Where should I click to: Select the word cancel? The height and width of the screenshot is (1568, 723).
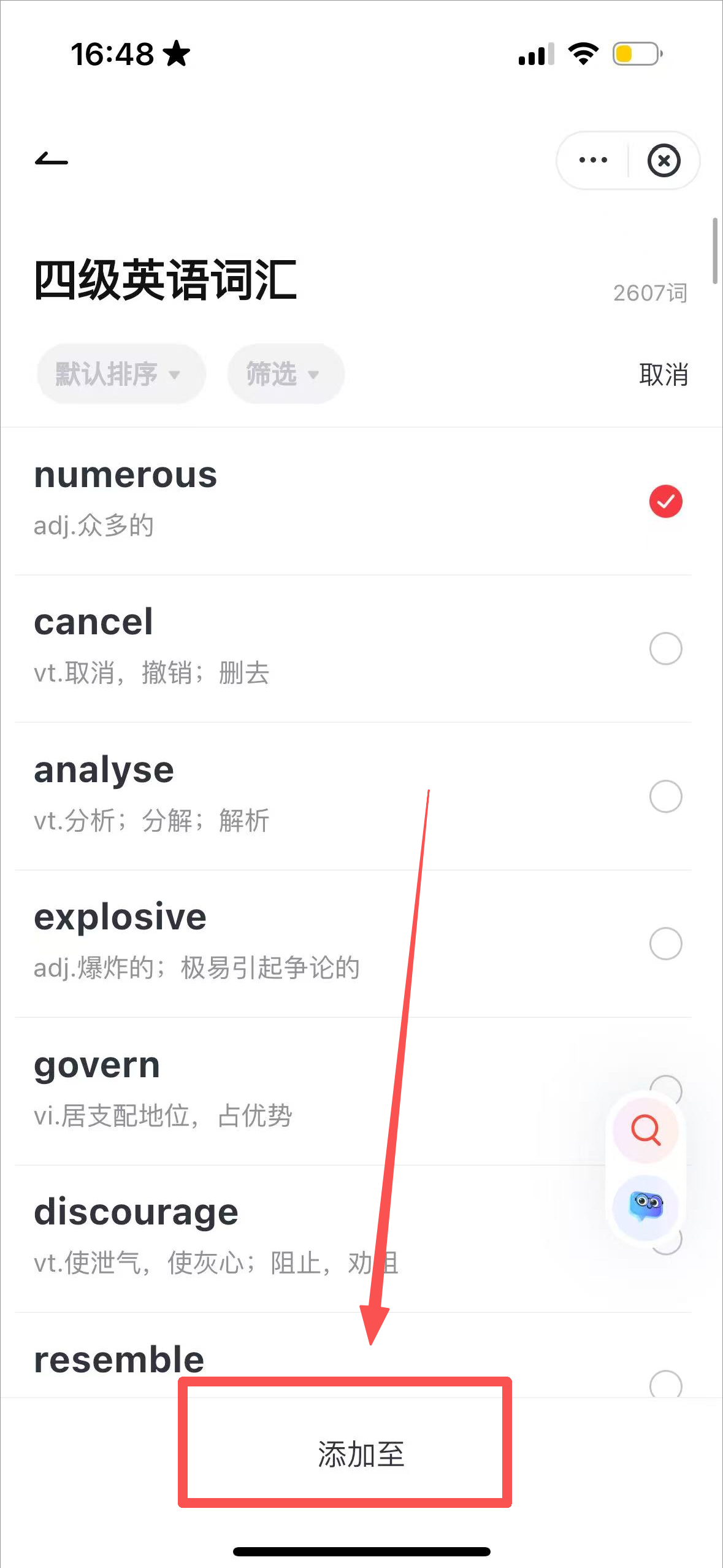[665, 648]
